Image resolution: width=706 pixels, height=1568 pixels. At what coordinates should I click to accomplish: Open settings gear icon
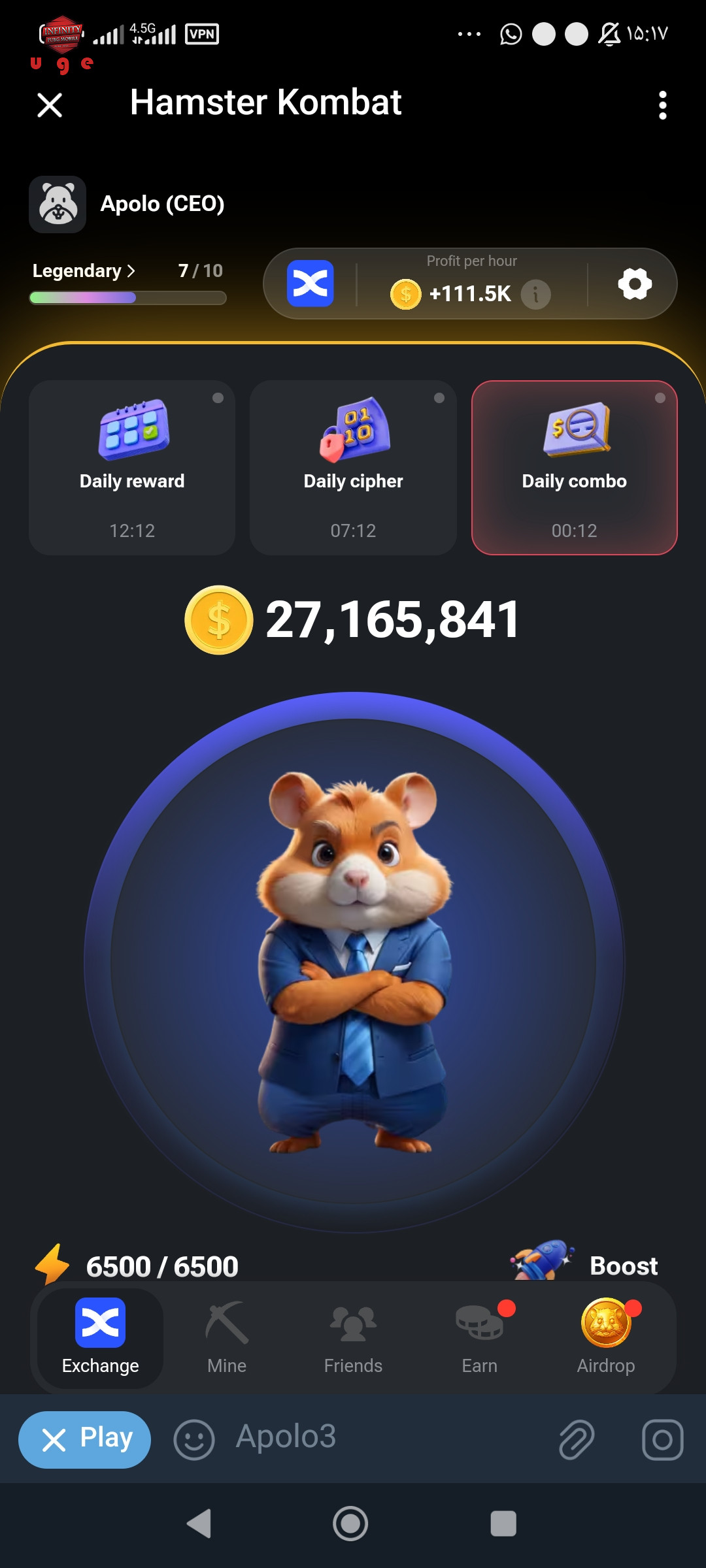635,284
